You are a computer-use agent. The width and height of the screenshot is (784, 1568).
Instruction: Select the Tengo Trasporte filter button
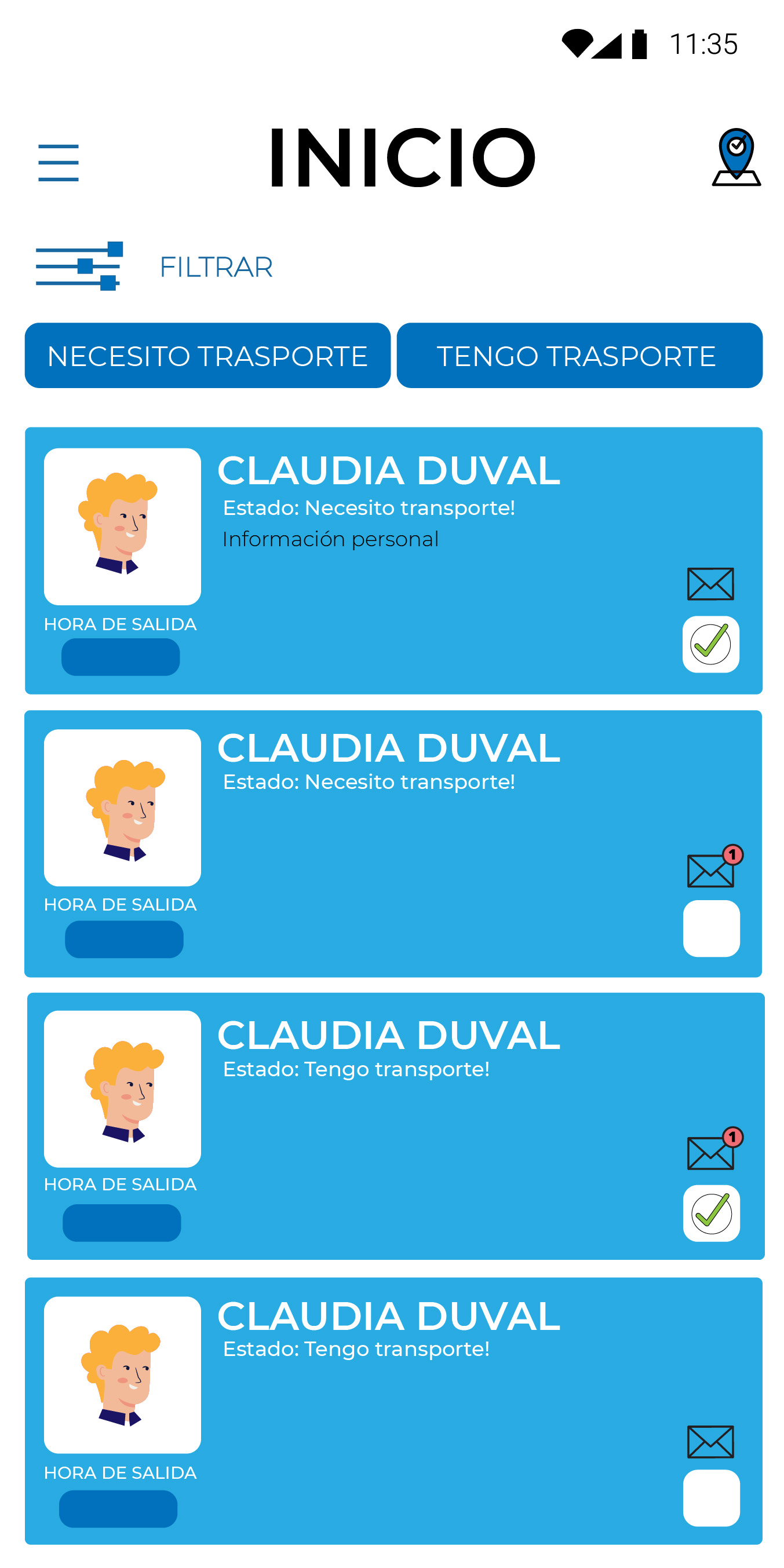click(x=579, y=356)
